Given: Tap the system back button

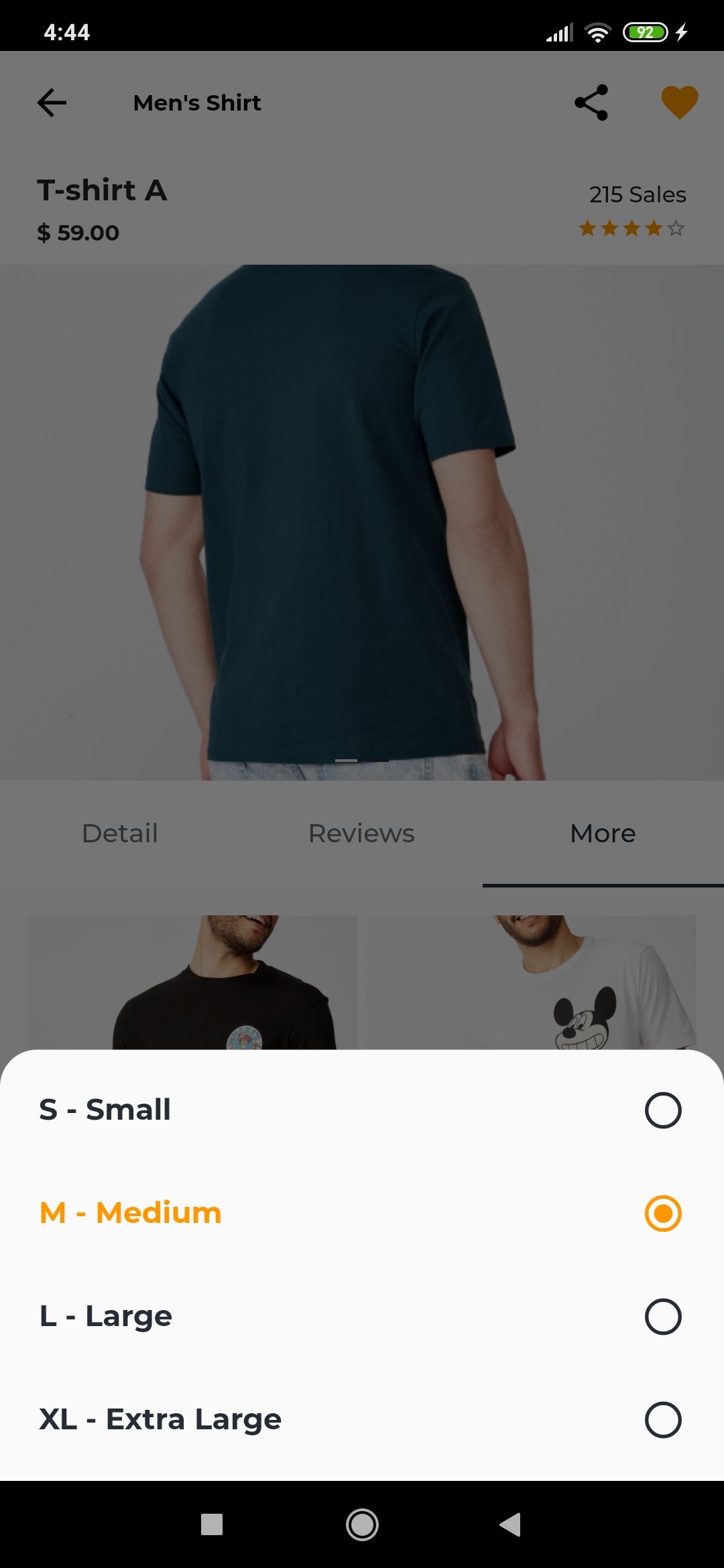Looking at the screenshot, I should tap(511, 1524).
